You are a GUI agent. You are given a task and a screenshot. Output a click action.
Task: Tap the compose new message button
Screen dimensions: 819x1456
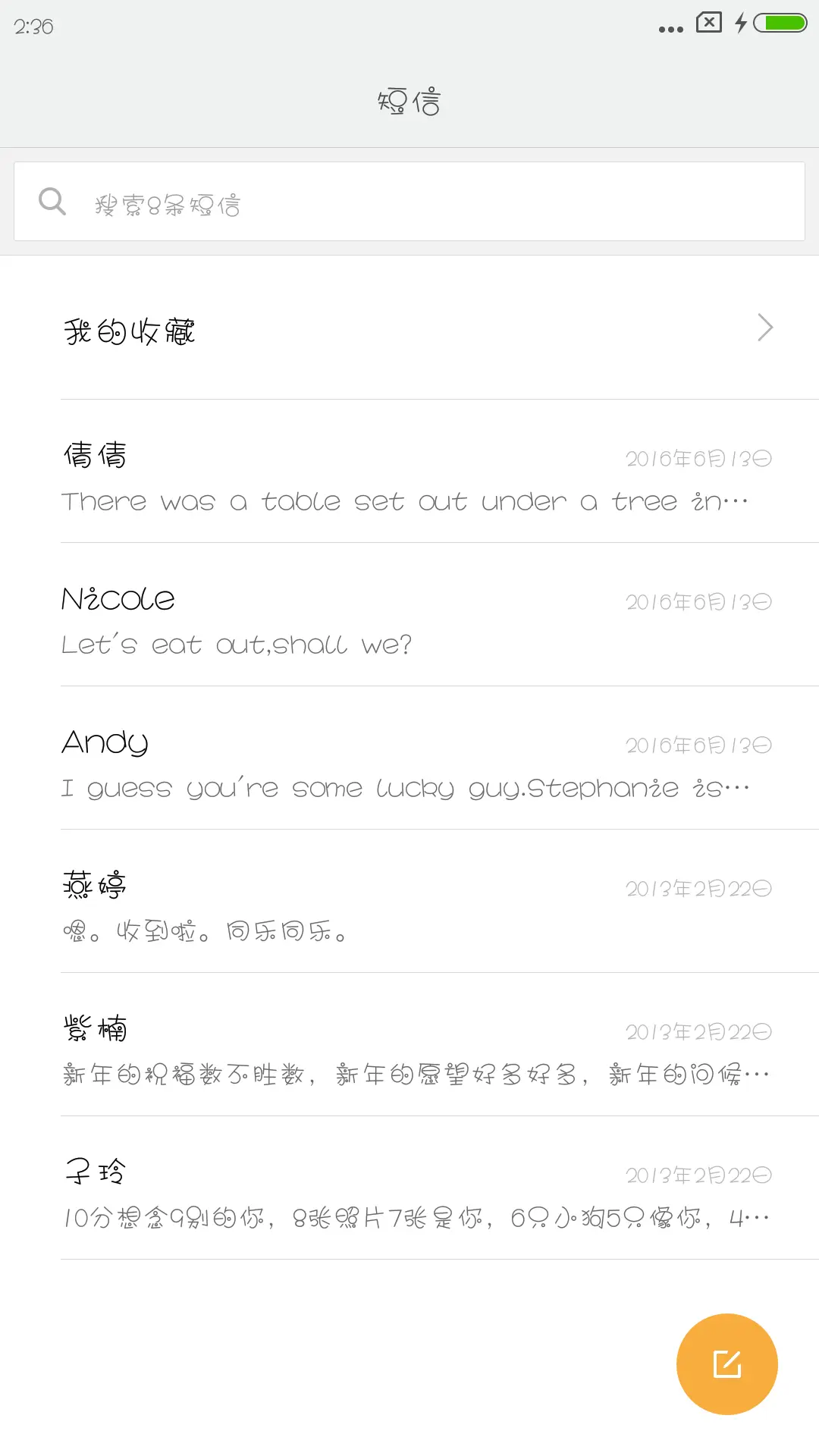(x=726, y=1363)
